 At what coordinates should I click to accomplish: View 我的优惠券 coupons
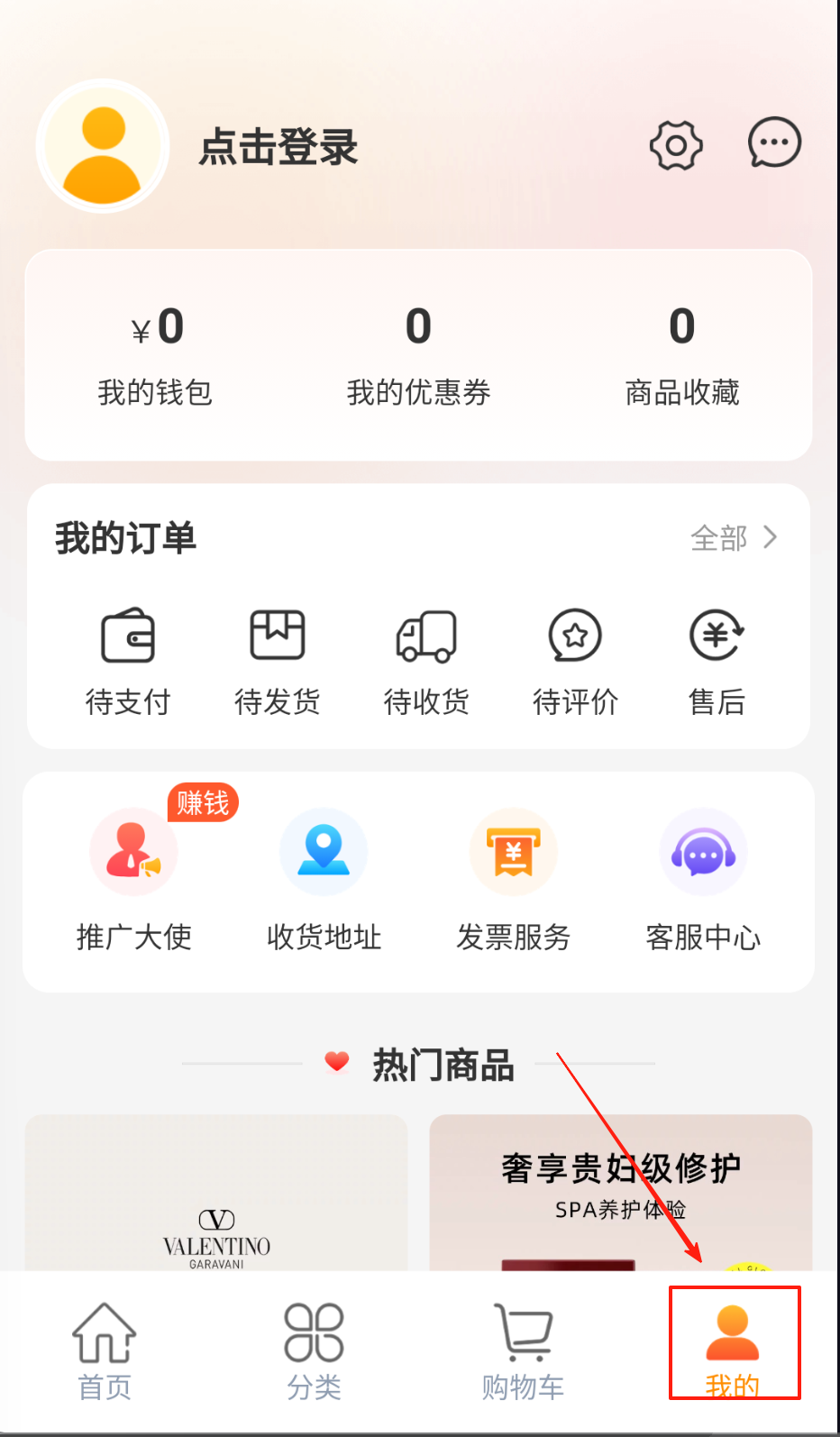418,353
